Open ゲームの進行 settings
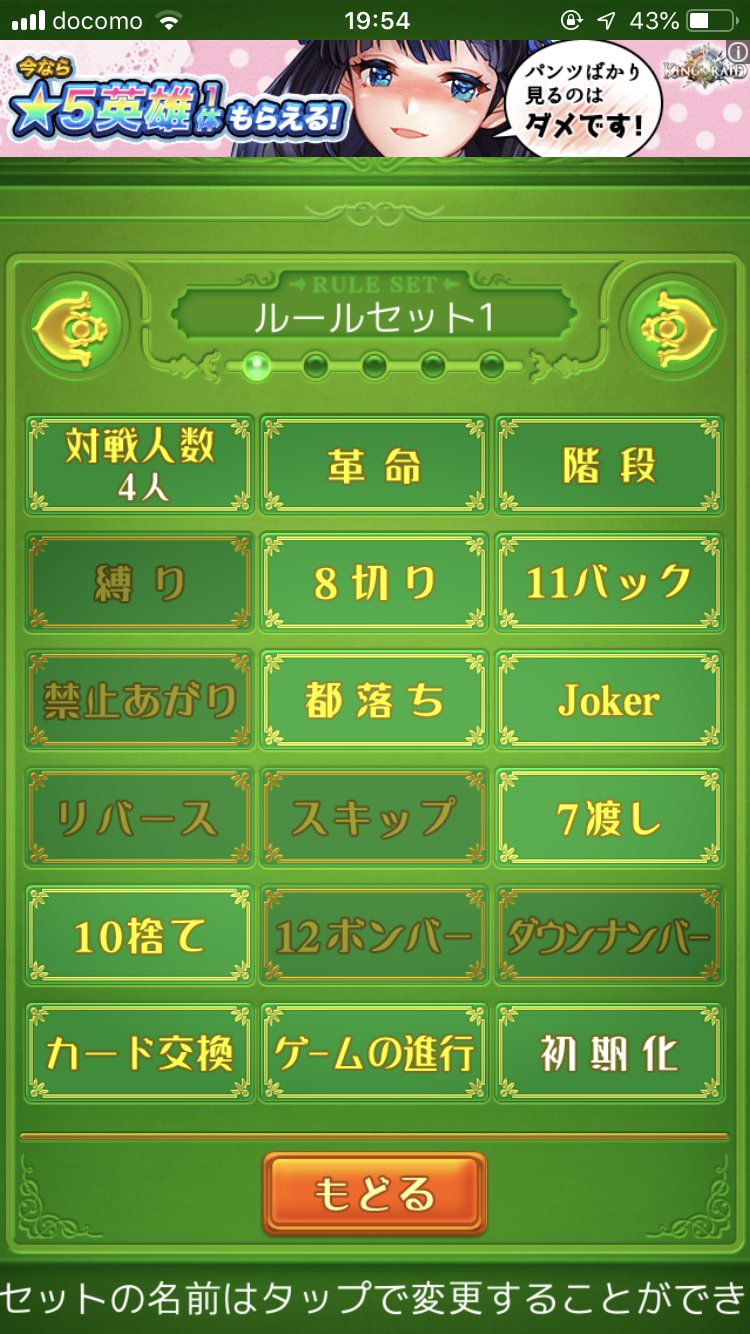 [374, 1054]
